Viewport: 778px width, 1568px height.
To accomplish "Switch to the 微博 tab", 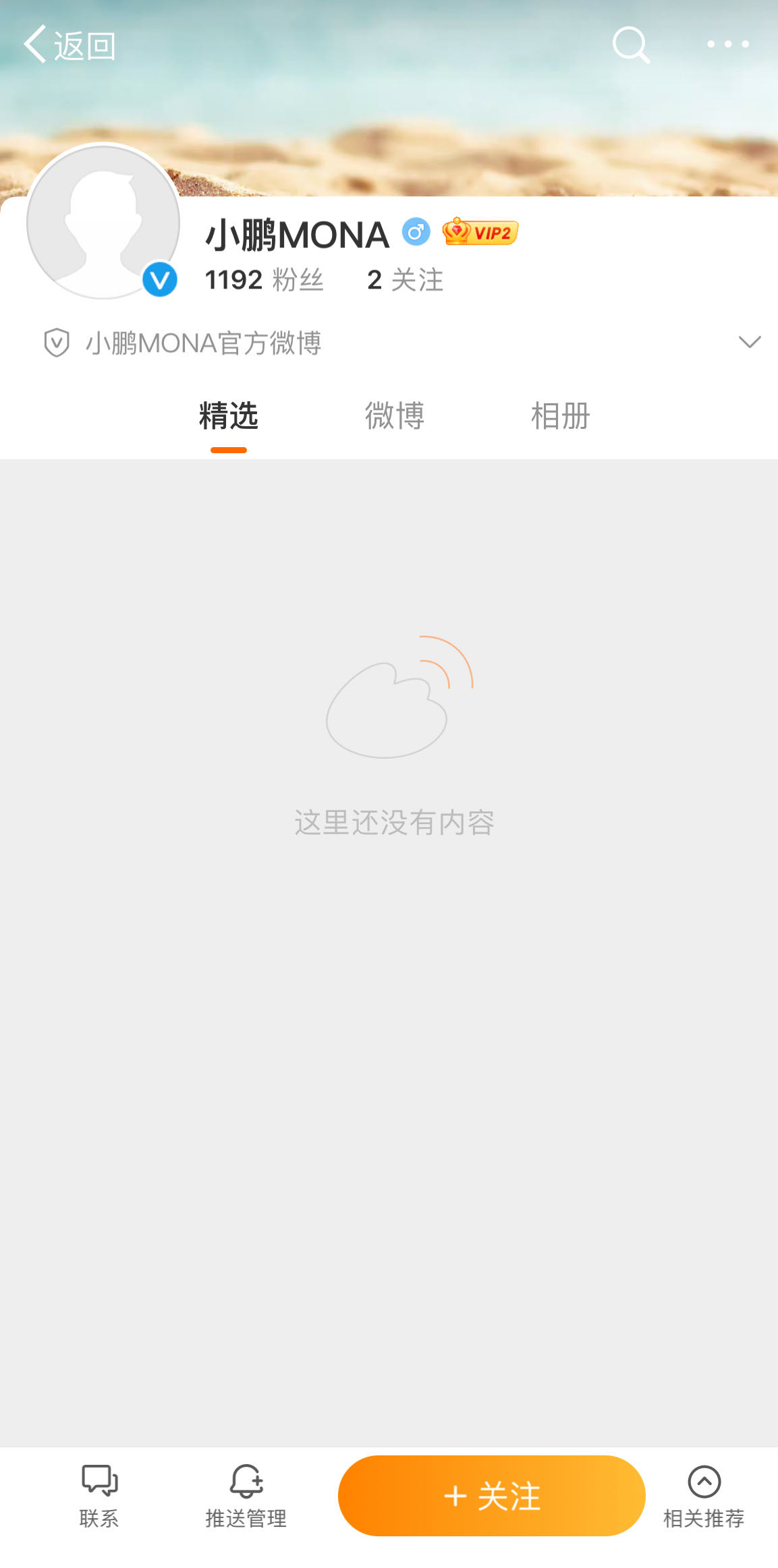I will (x=395, y=416).
